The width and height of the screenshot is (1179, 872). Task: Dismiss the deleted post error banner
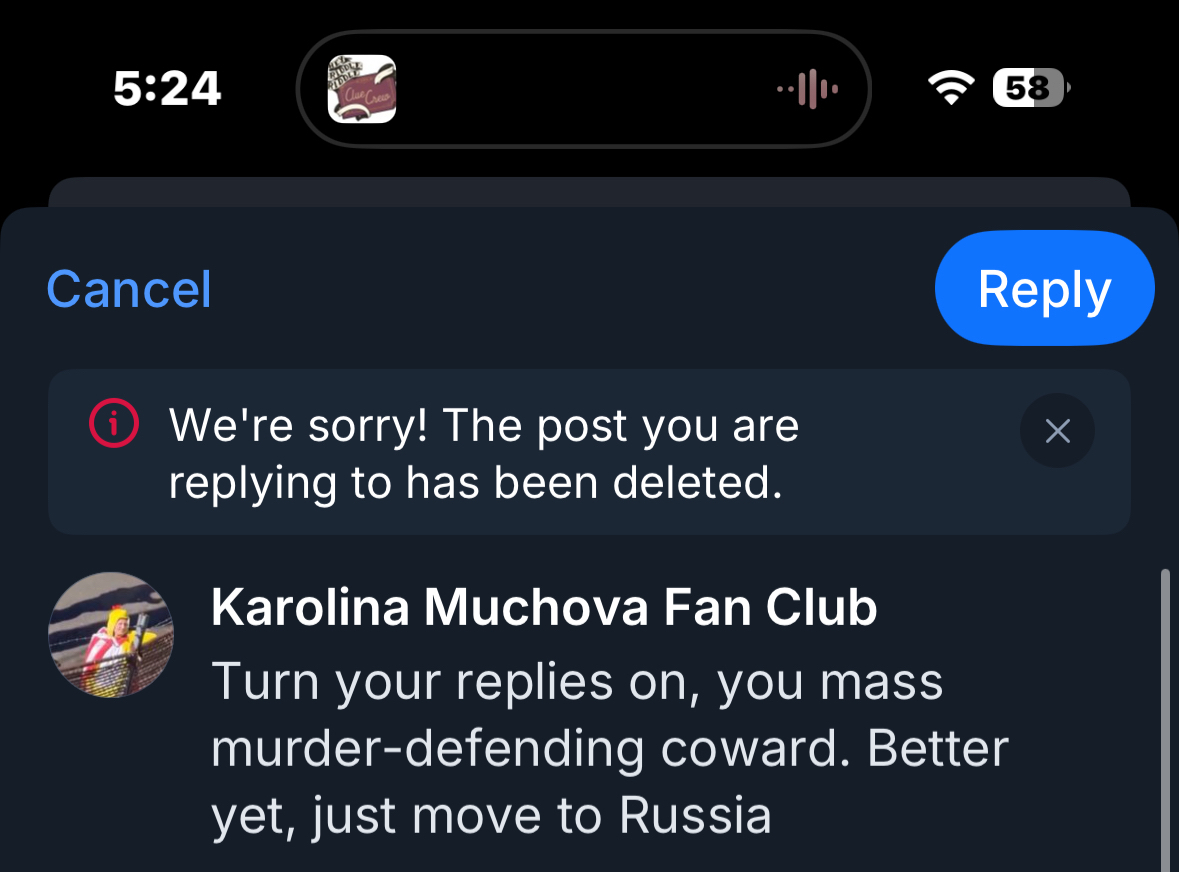(x=1057, y=431)
